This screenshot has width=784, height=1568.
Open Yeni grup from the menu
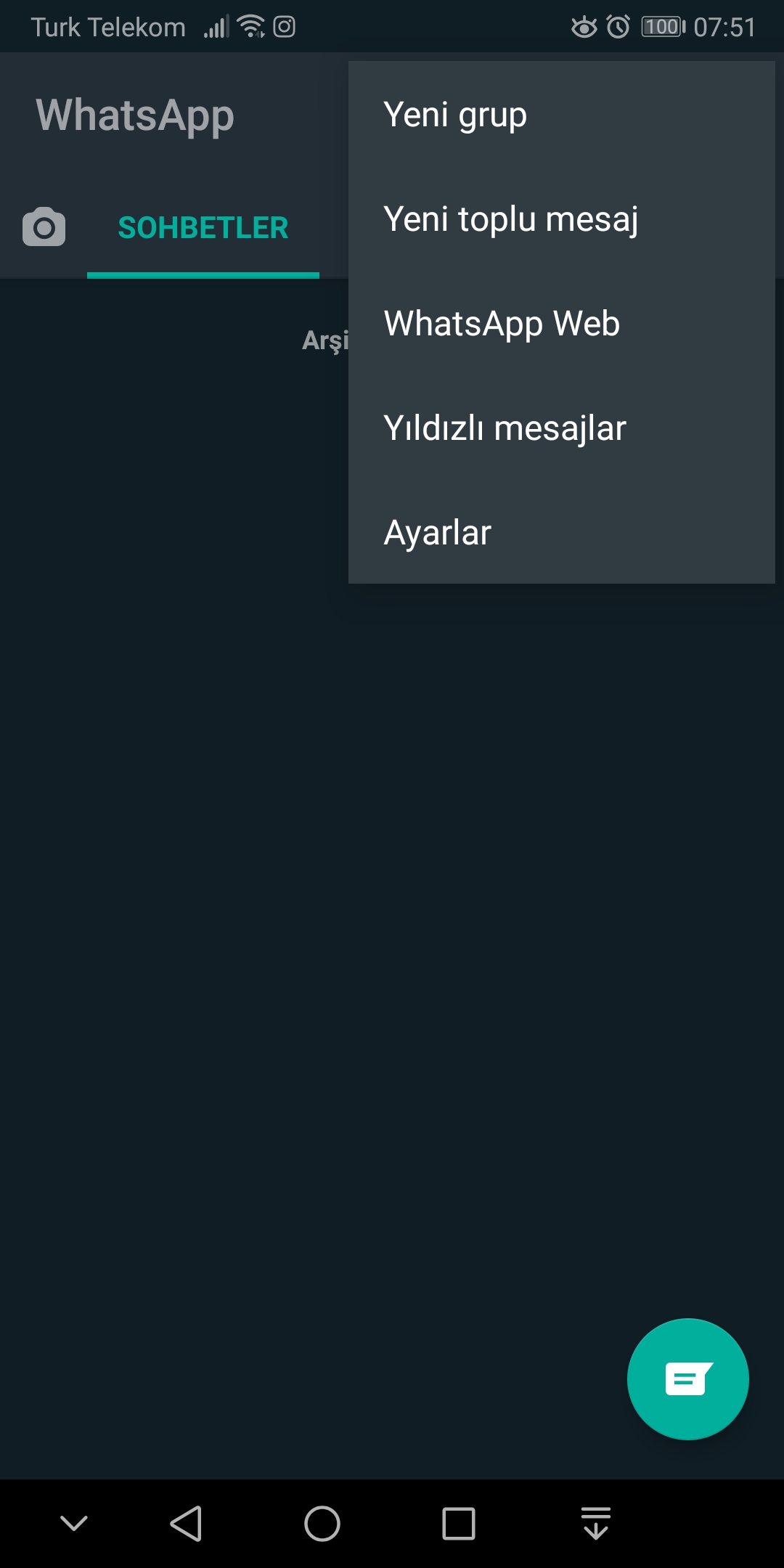click(454, 114)
